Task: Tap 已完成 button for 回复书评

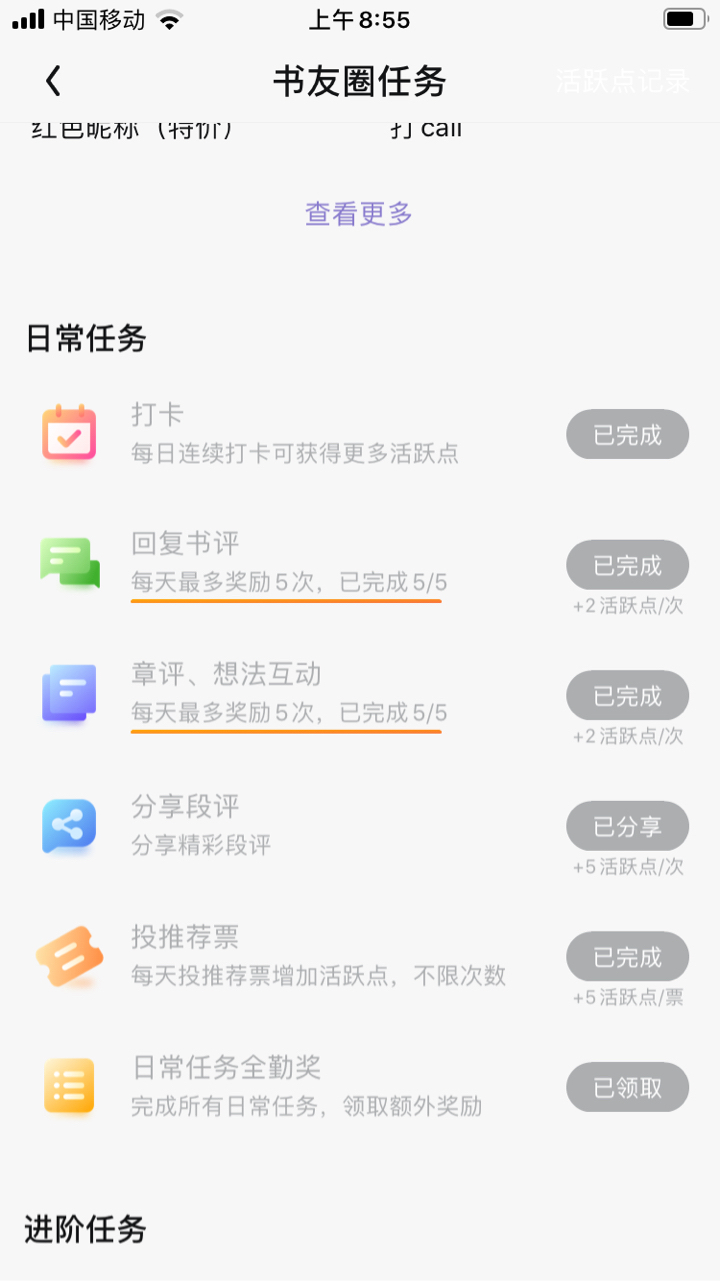Action: coord(627,565)
